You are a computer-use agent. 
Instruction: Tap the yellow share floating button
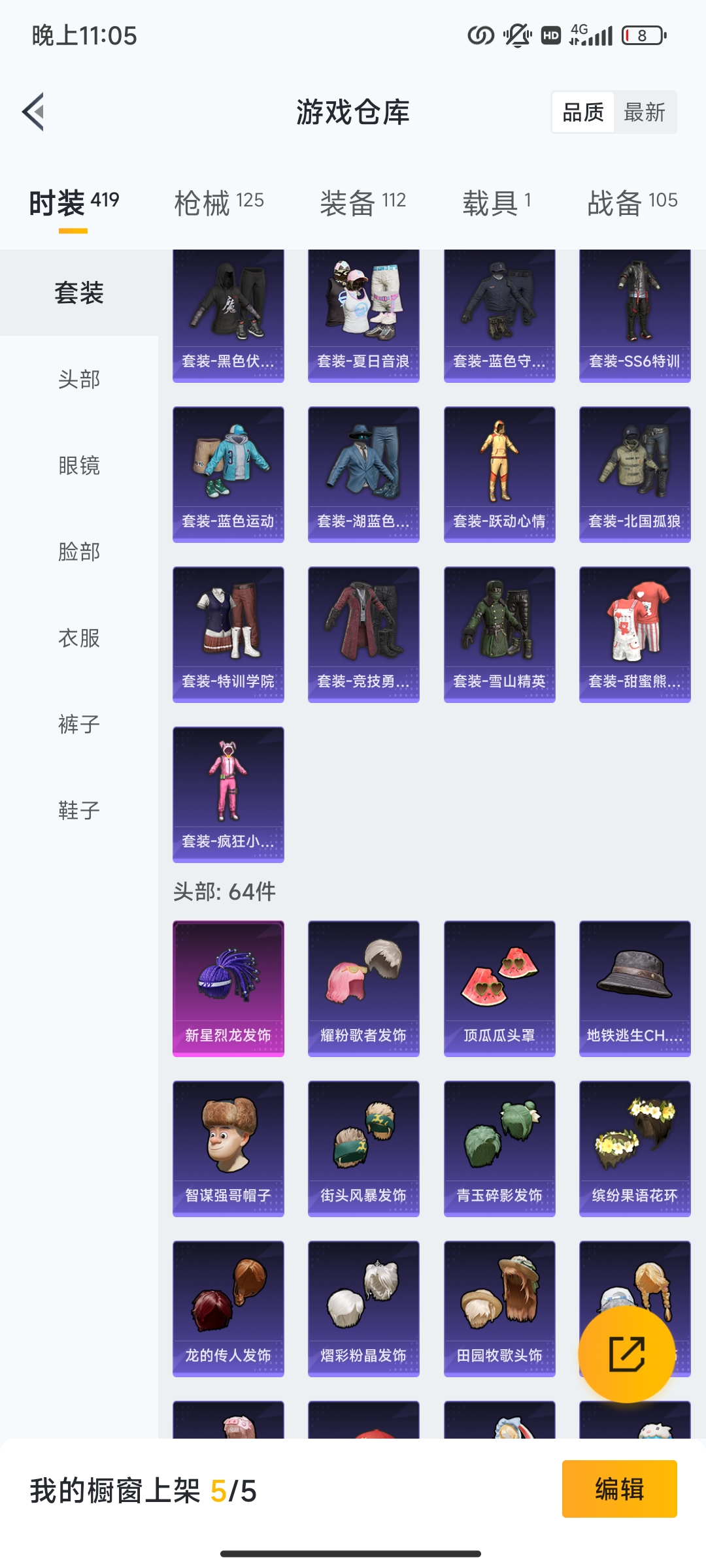(x=626, y=1354)
